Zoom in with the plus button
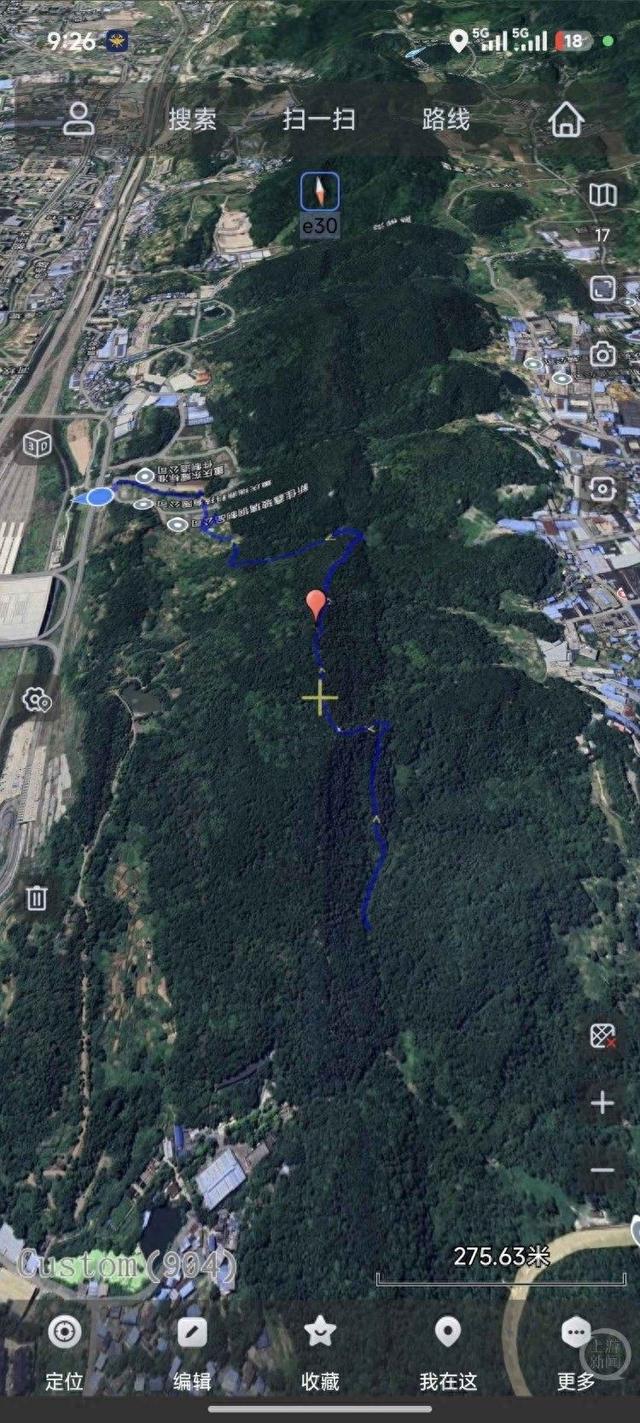Image resolution: width=640 pixels, height=1423 pixels. point(602,1103)
